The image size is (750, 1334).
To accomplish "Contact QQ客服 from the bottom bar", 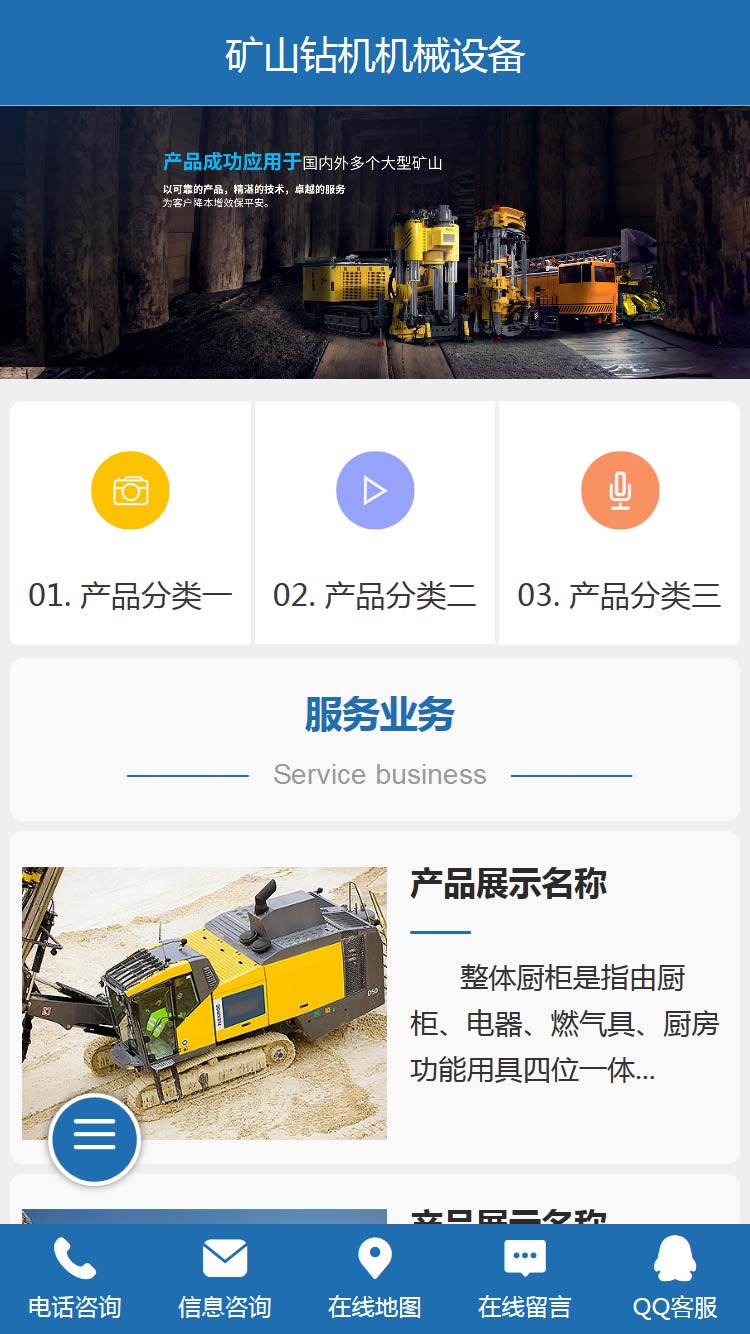I will coord(675,1279).
